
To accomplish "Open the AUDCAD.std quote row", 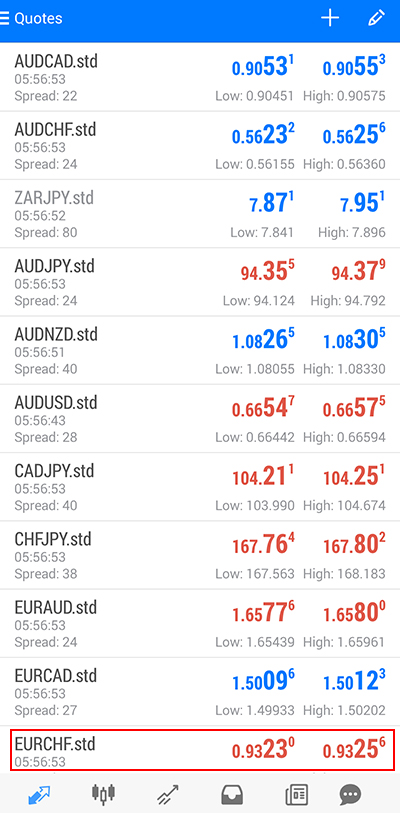I will [200, 77].
